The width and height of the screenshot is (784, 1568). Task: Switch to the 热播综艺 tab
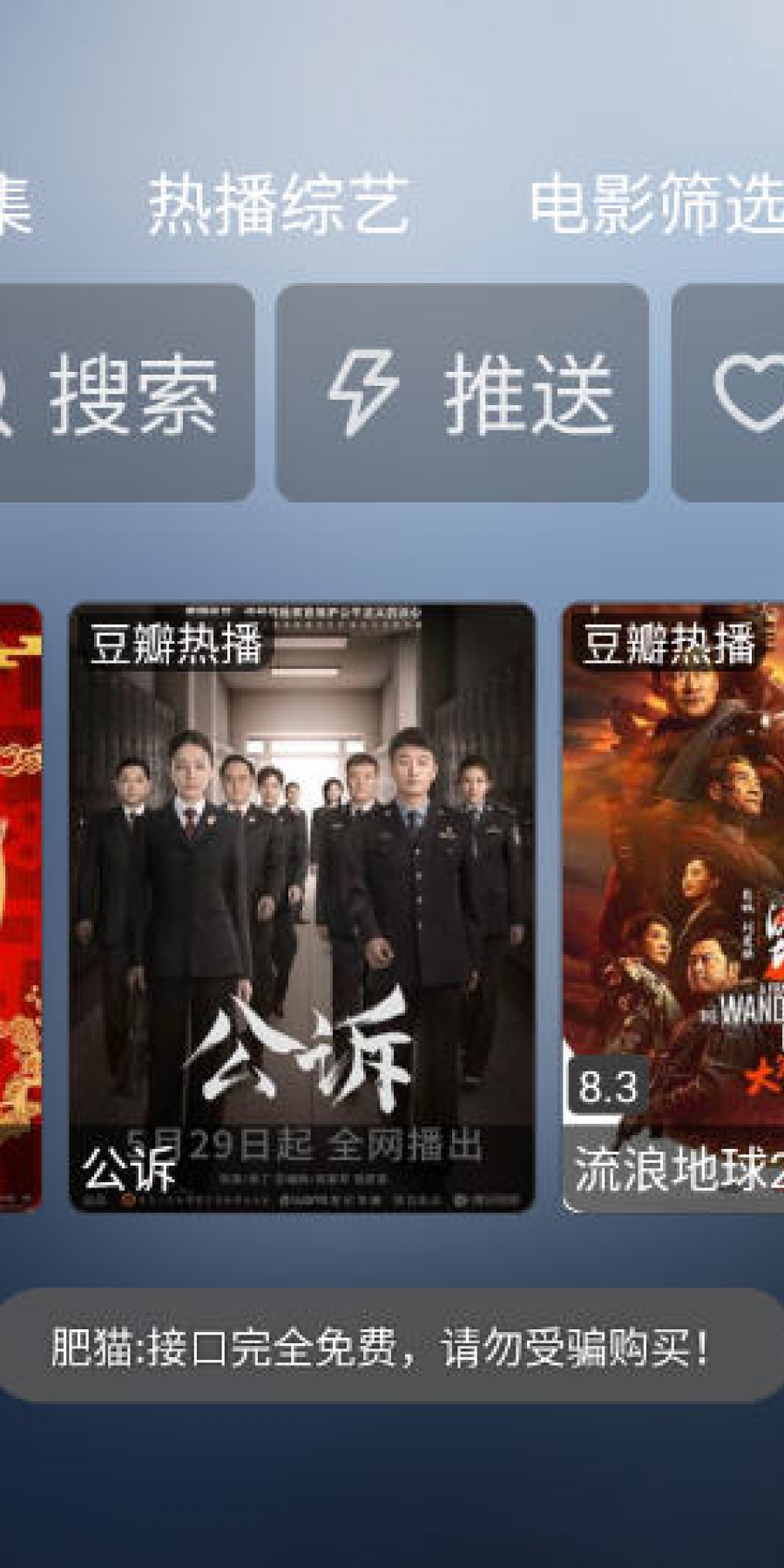pos(278,206)
